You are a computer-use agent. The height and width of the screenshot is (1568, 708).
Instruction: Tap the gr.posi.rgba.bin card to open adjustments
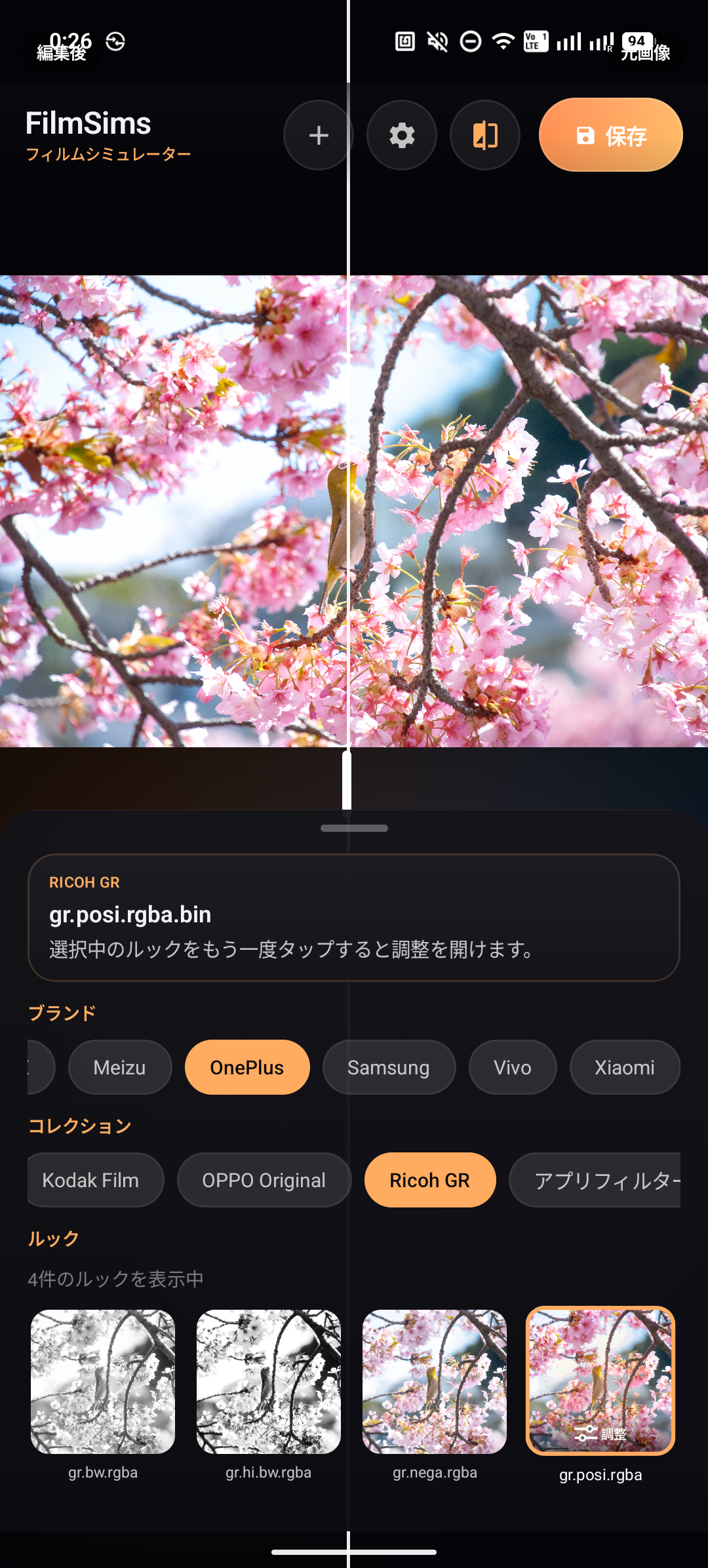pyautogui.click(x=353, y=915)
